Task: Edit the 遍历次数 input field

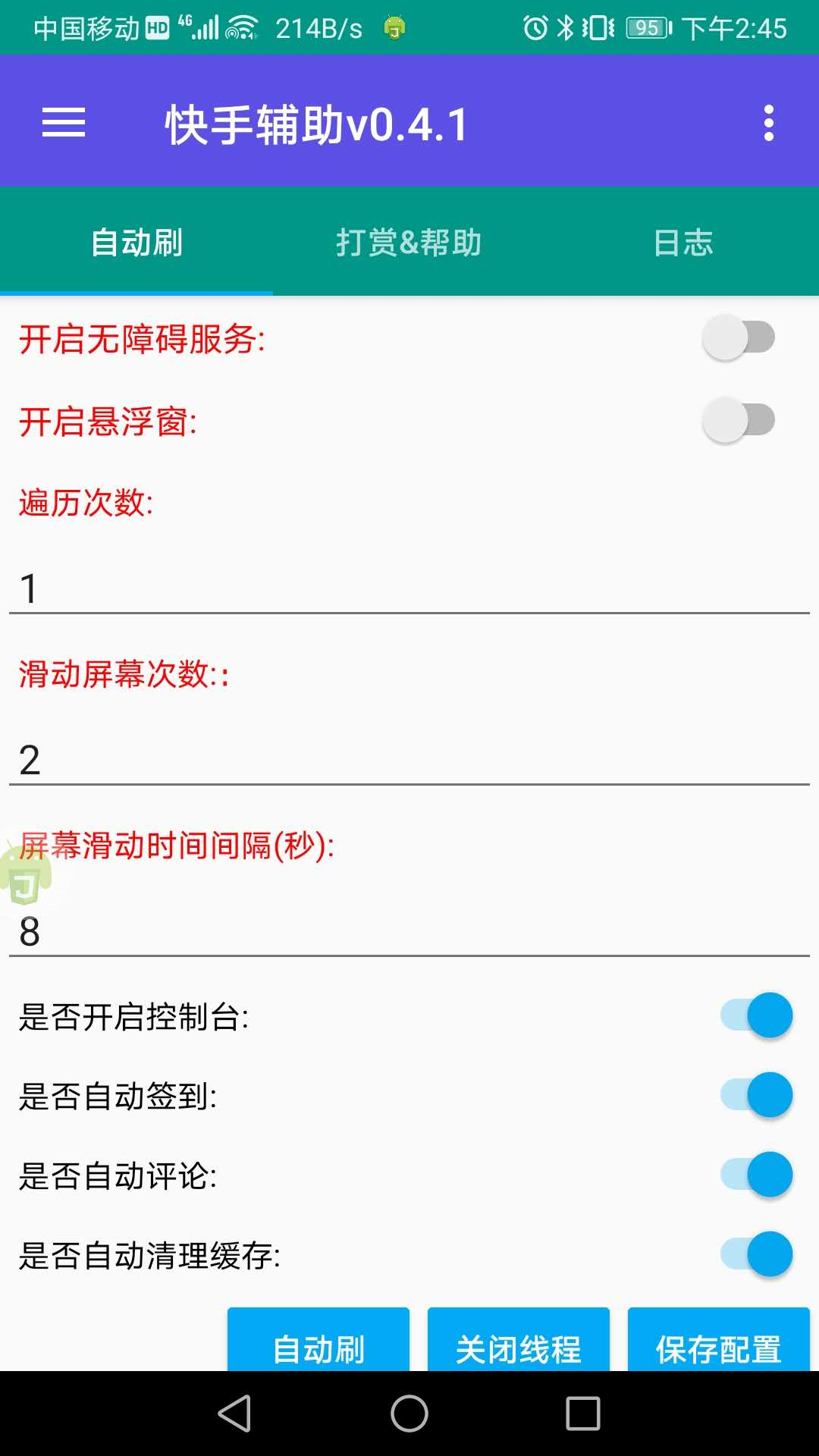Action: (x=409, y=588)
